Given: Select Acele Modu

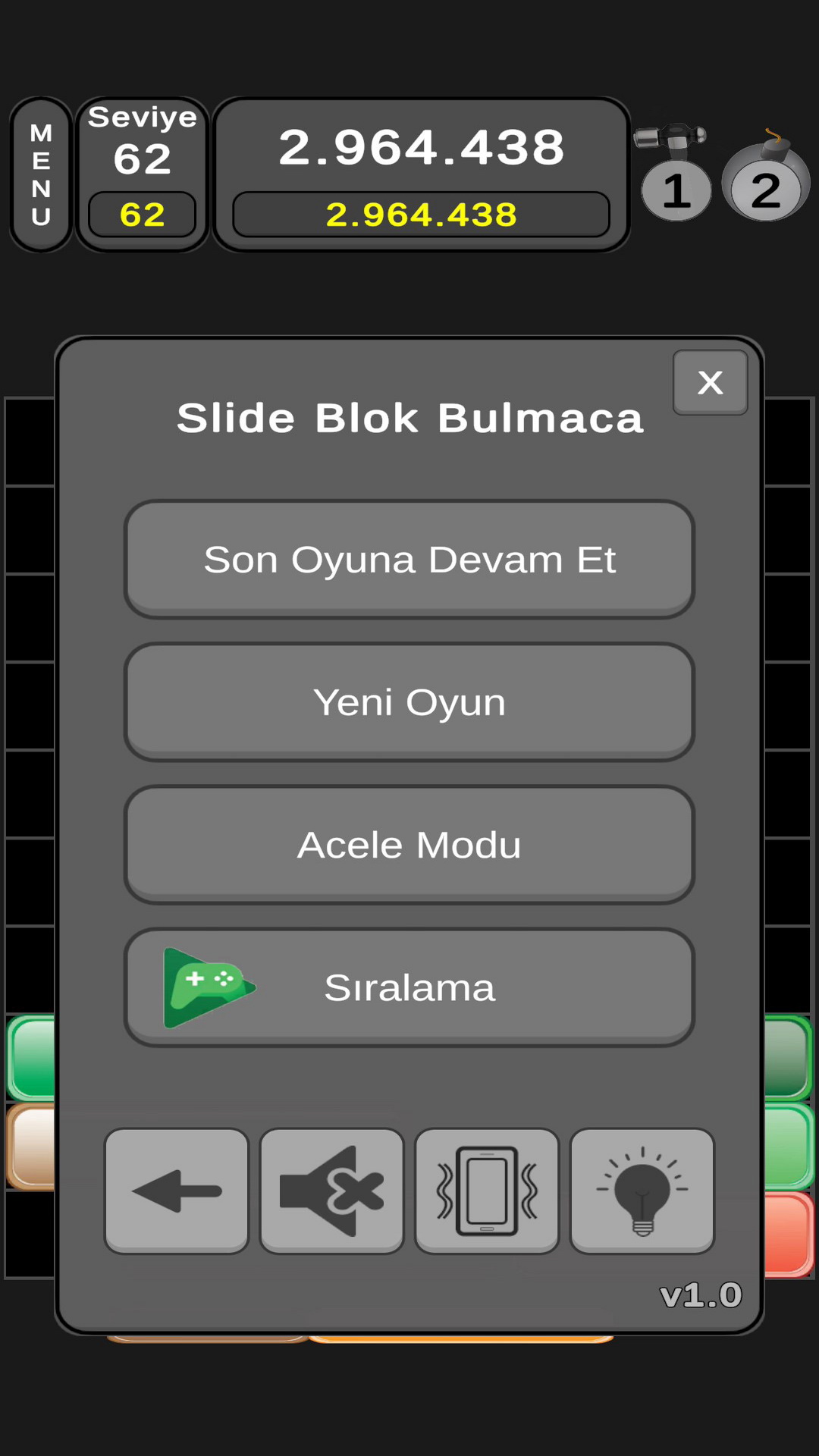Looking at the screenshot, I should click(x=409, y=844).
